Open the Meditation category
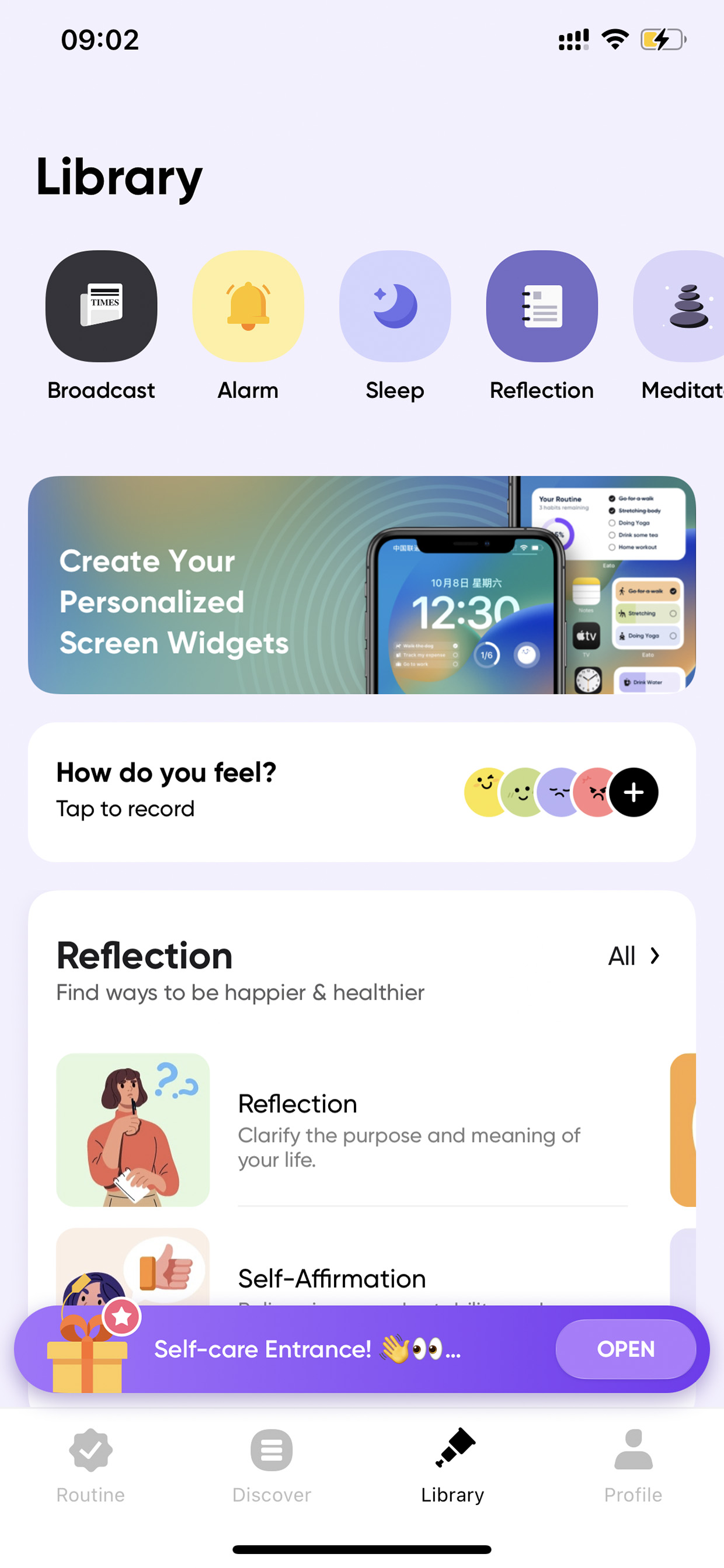This screenshot has height=1568, width=724. pos(678,306)
